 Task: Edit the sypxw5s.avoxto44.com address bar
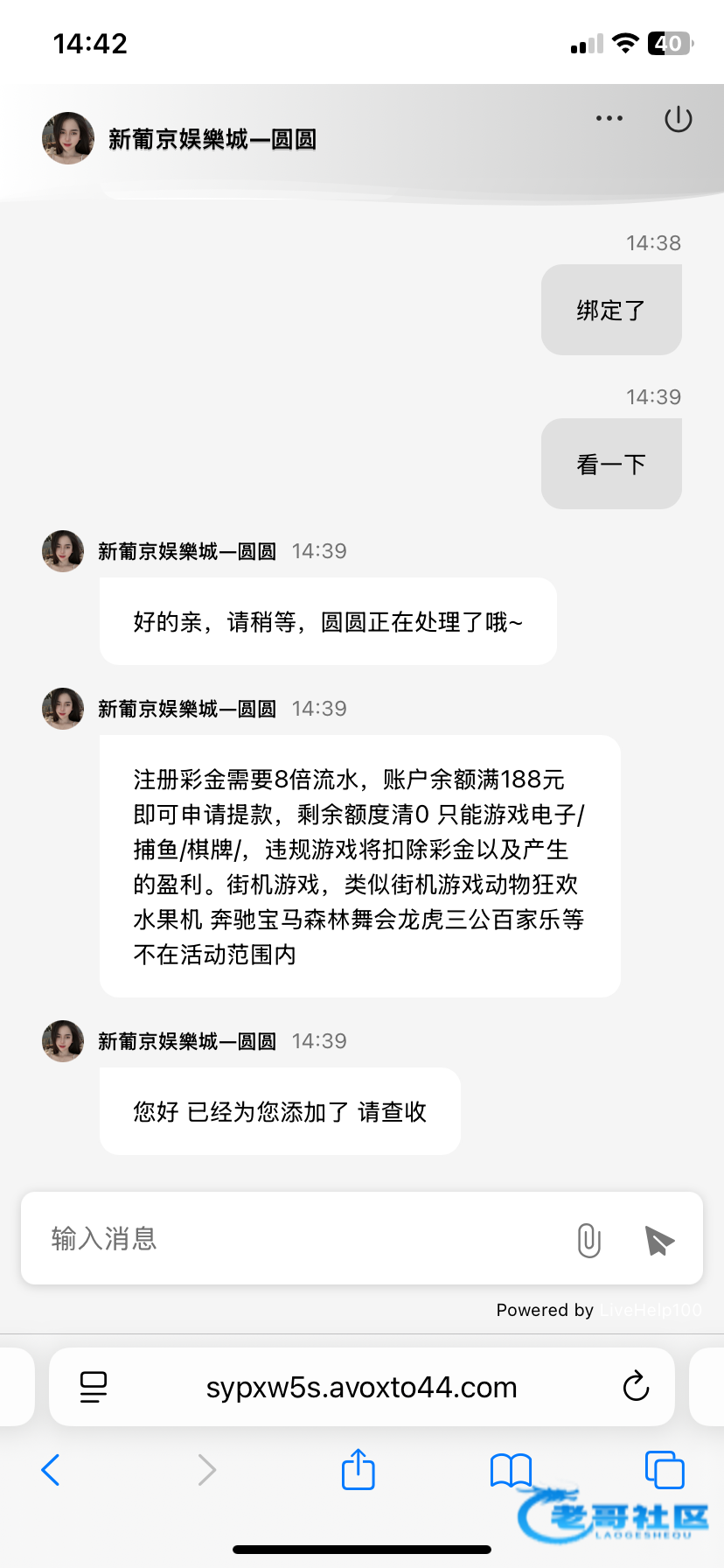[361, 1387]
